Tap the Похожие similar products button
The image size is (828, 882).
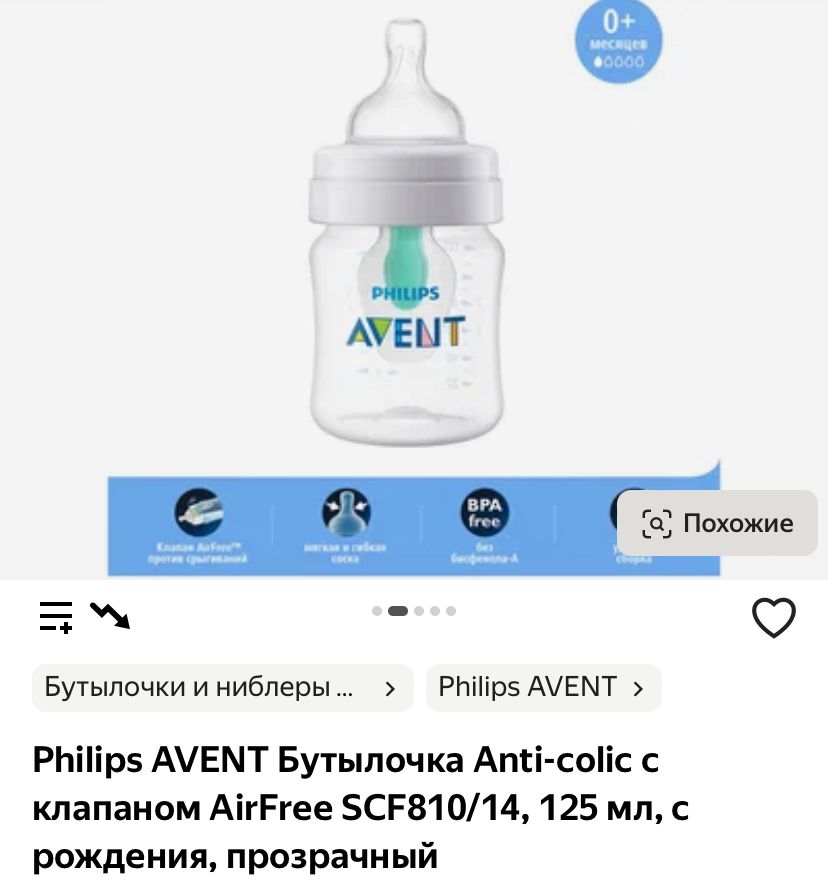point(717,523)
